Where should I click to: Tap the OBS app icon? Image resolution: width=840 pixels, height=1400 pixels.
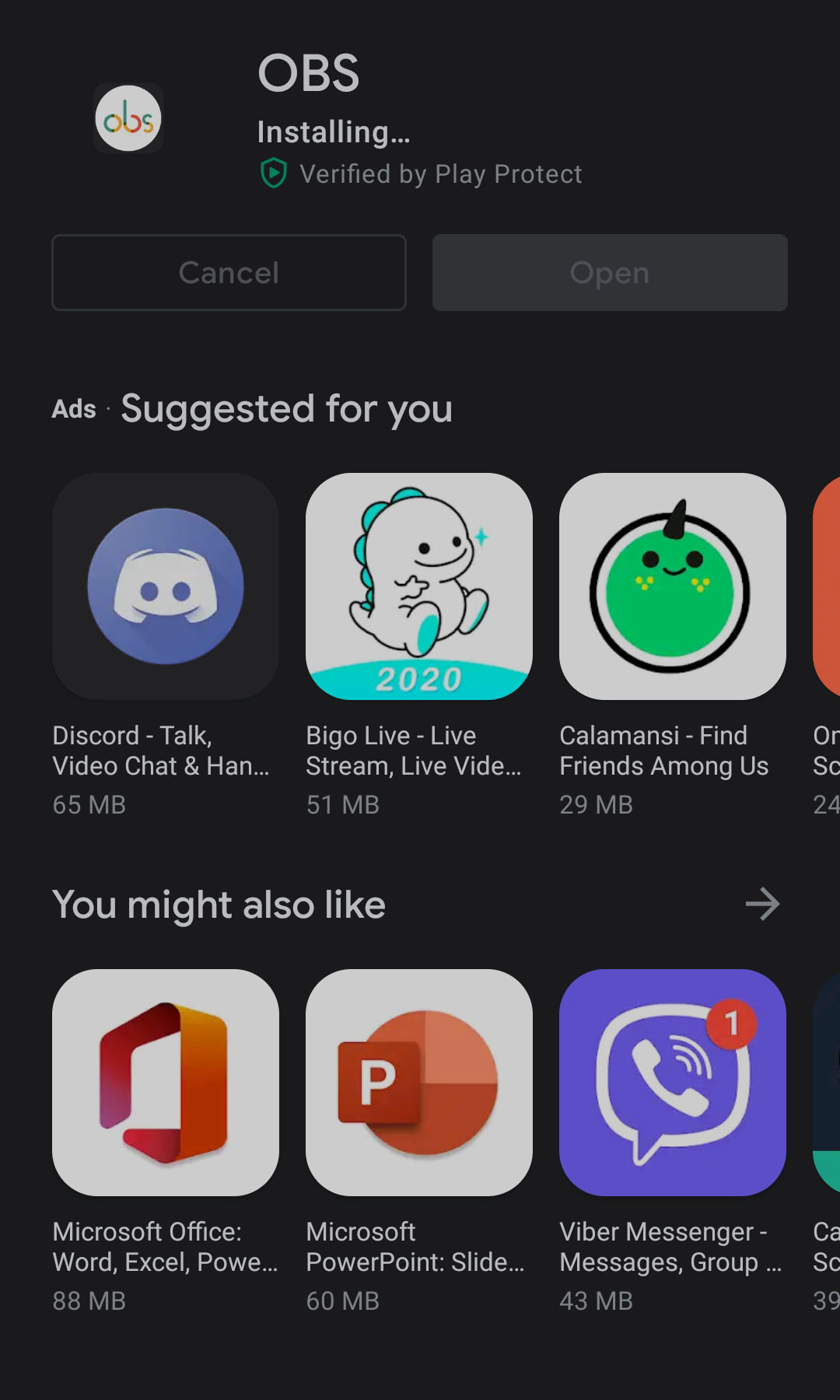(x=128, y=119)
